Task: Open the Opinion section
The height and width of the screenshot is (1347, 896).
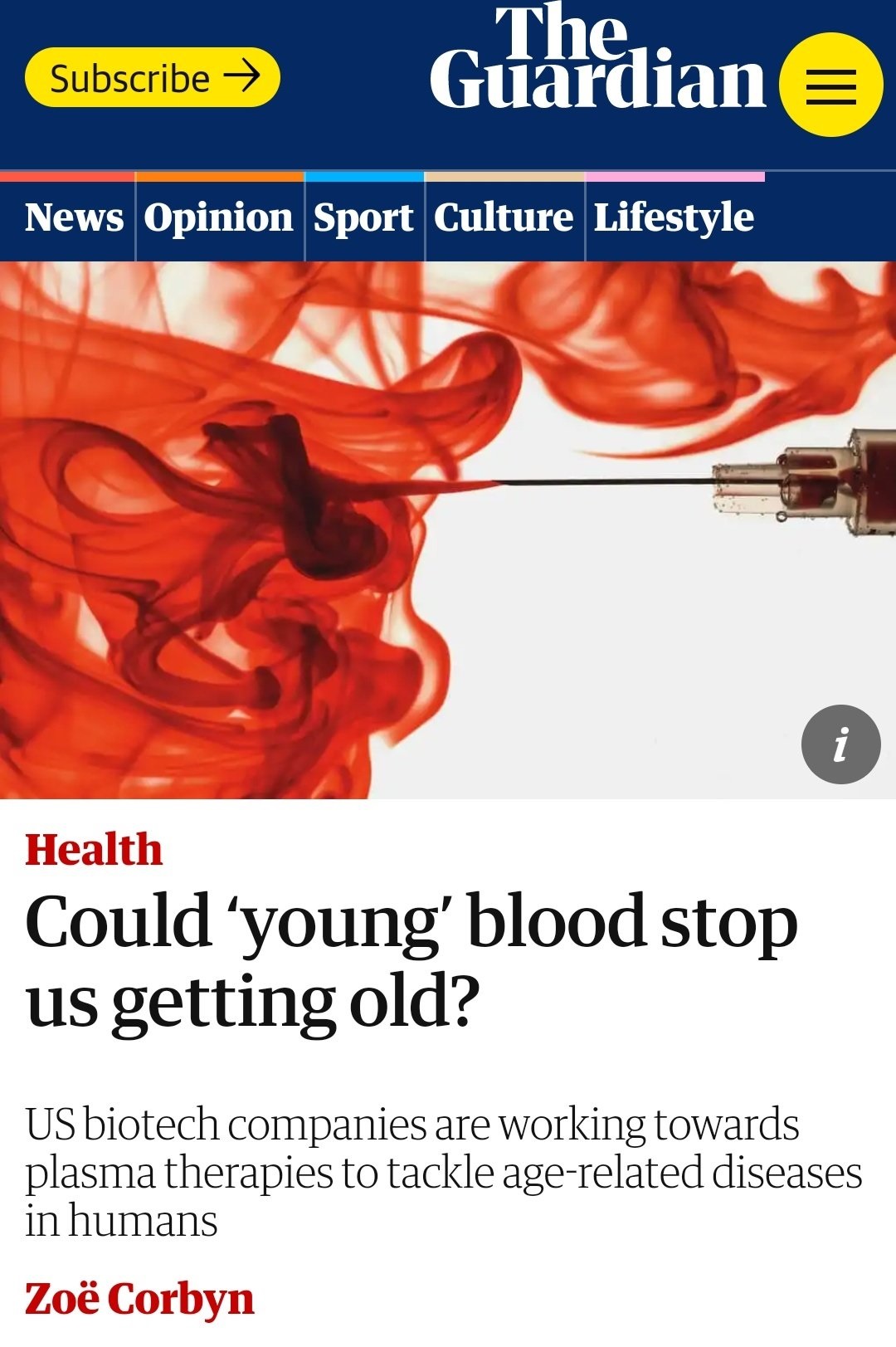Action: 218,217
